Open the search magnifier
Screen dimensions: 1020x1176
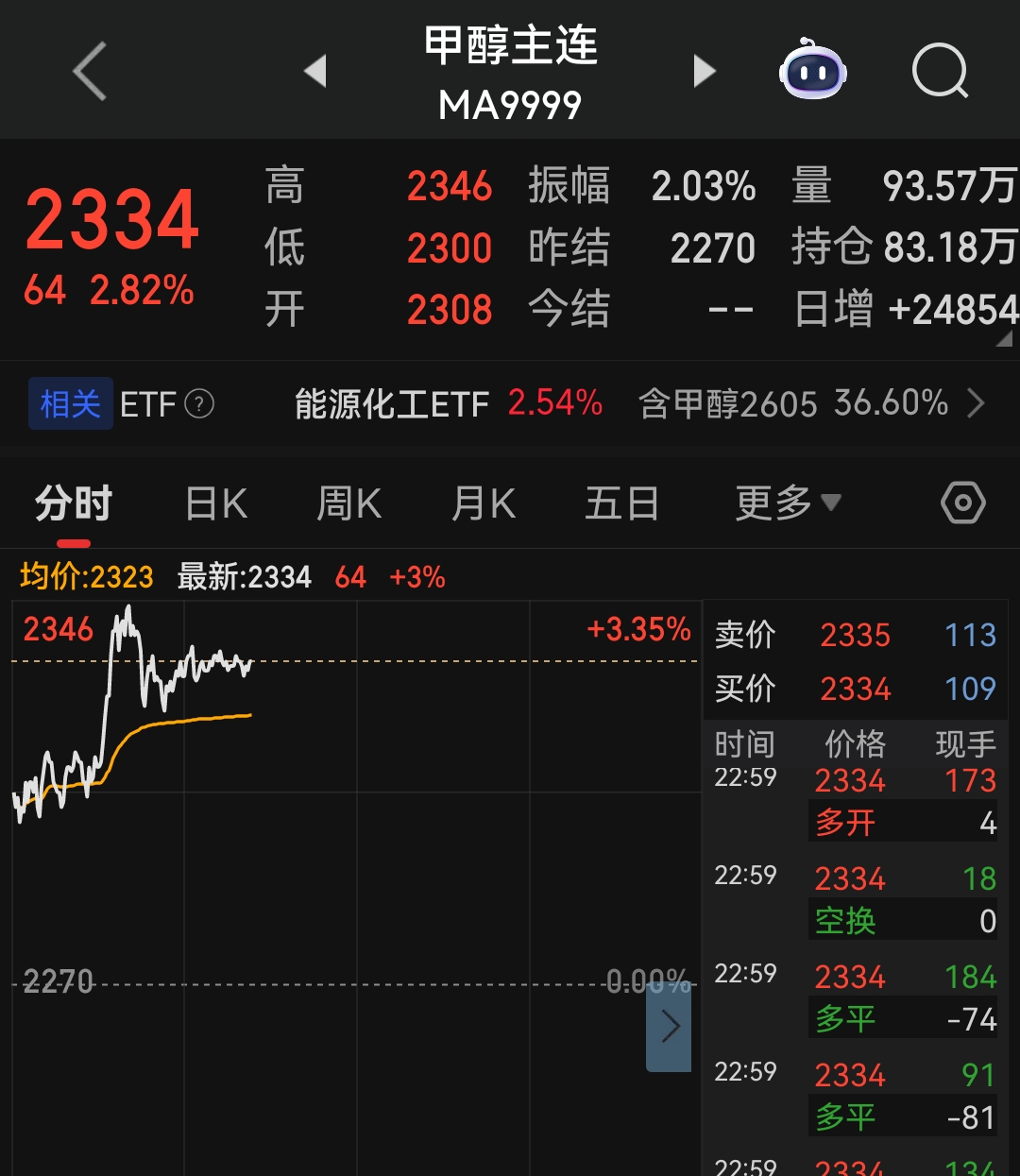pos(941,71)
